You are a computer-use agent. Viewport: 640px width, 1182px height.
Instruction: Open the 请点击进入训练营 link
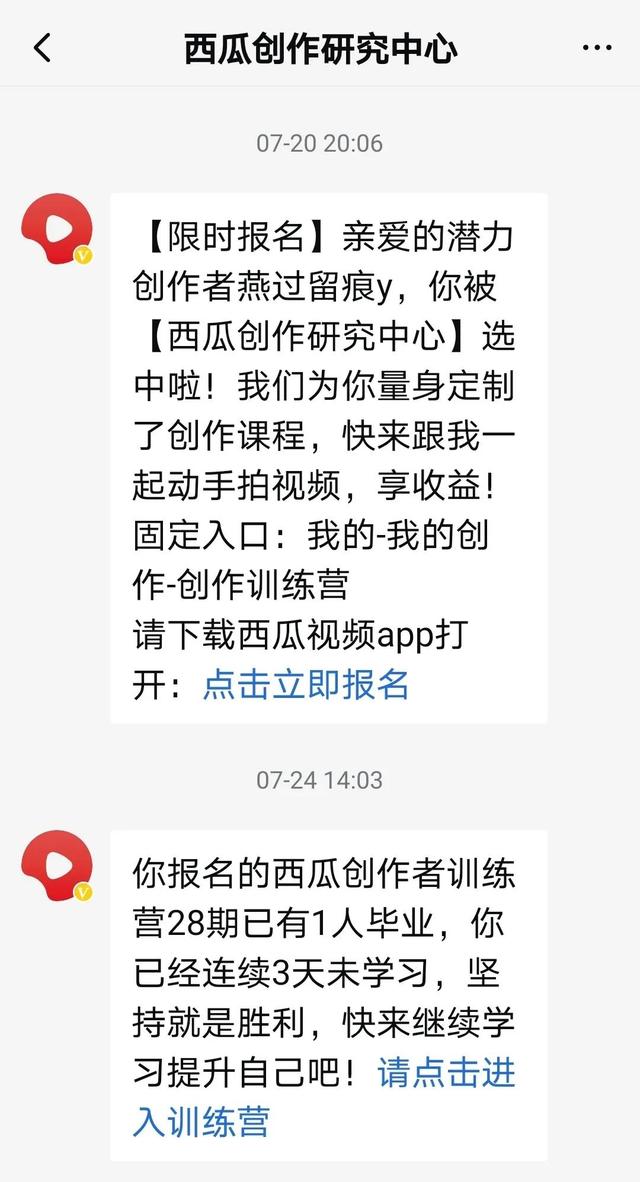[324, 1096]
